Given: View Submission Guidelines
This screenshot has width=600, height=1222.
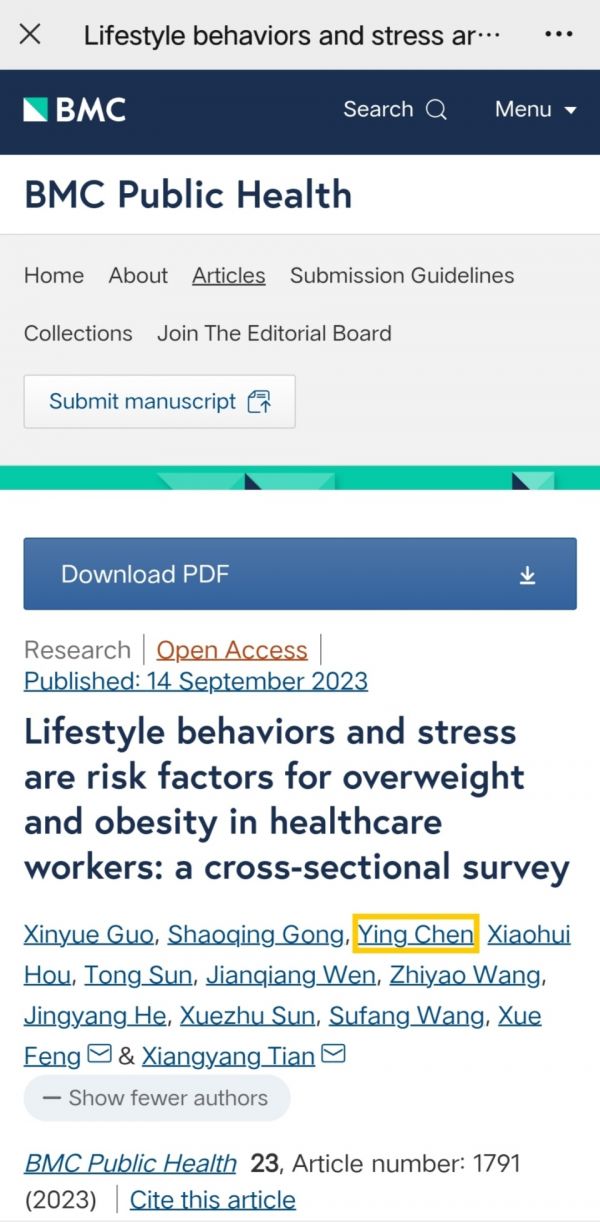Looking at the screenshot, I should coord(402,275).
